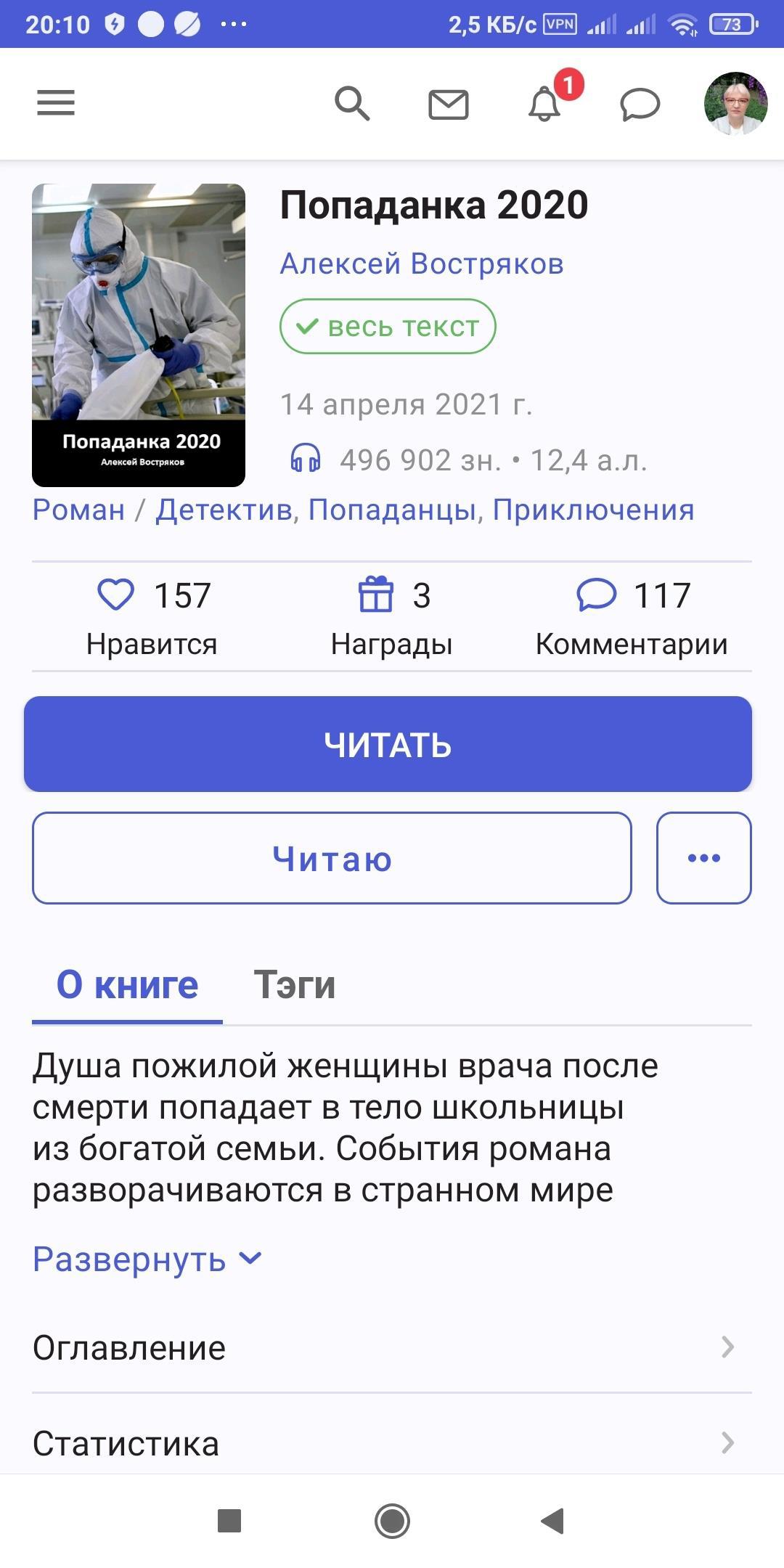The width and height of the screenshot is (784, 1568).
Task: Open the Роман form link
Action: 79,510
